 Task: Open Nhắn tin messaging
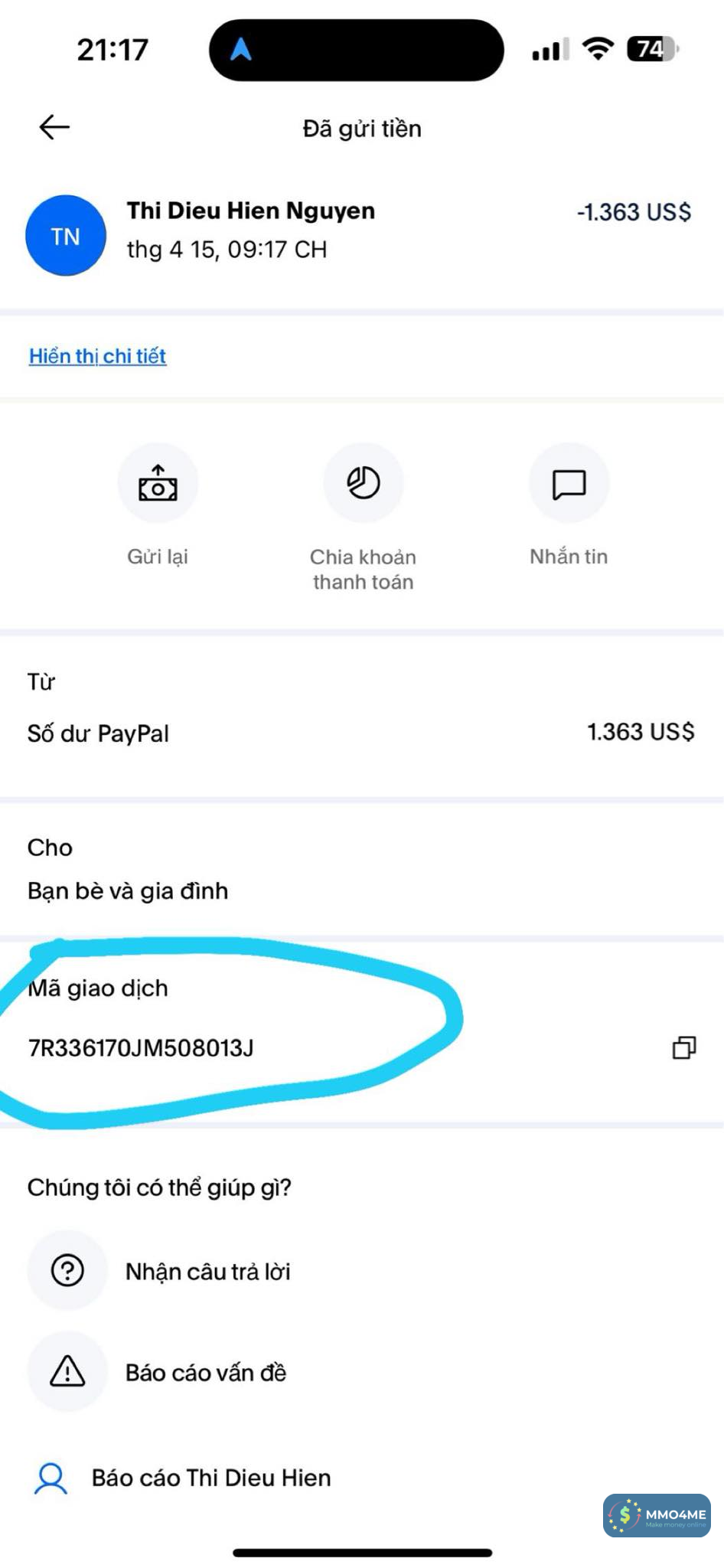pos(569,484)
